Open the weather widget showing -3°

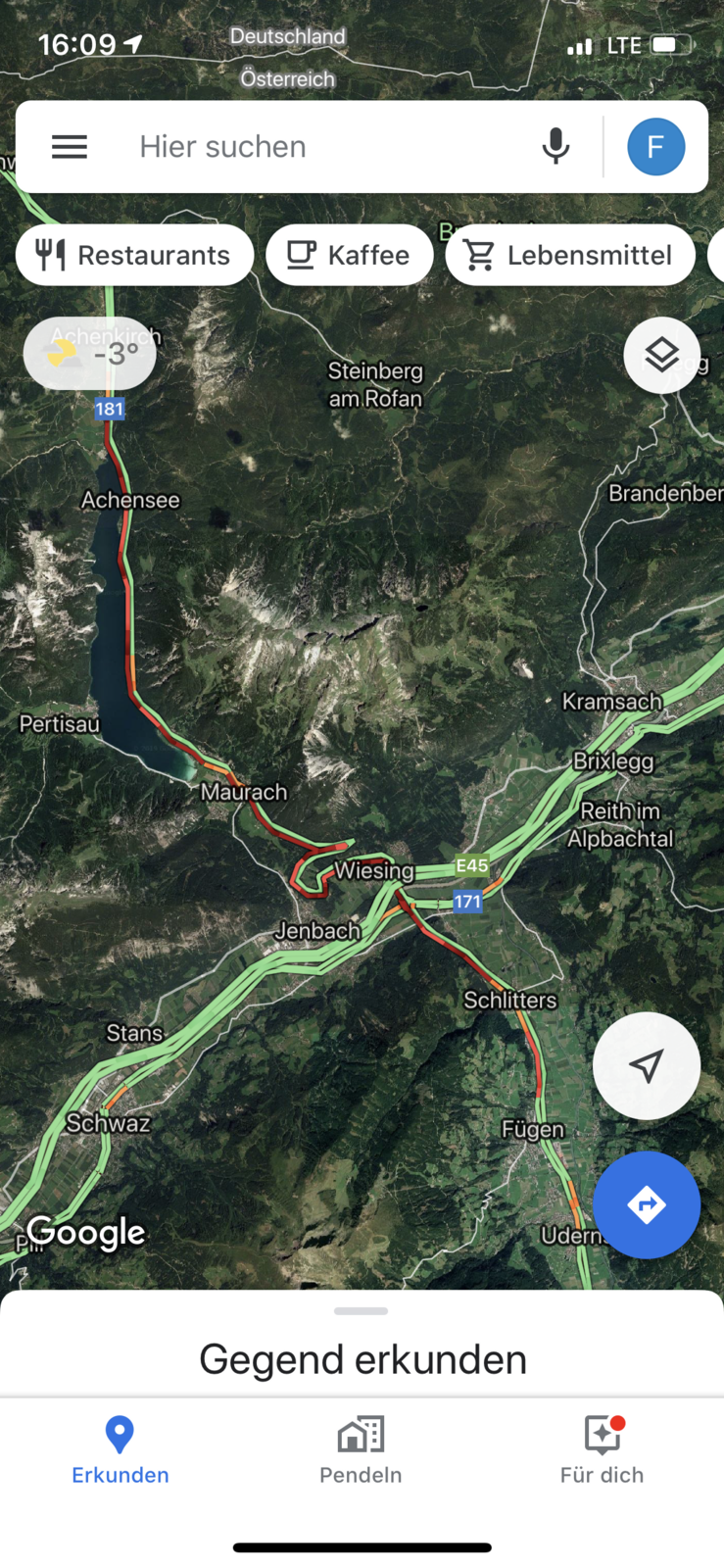coord(90,354)
